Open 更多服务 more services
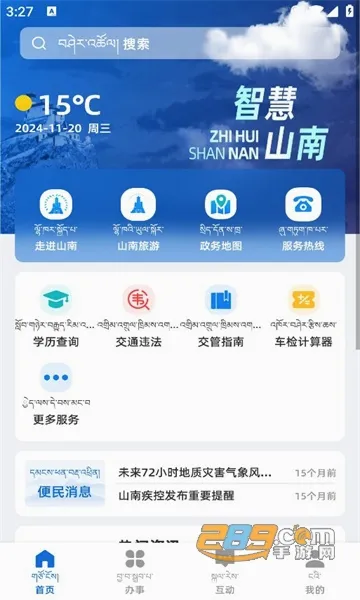Viewport: 360px width, 600px height. (x=56, y=395)
